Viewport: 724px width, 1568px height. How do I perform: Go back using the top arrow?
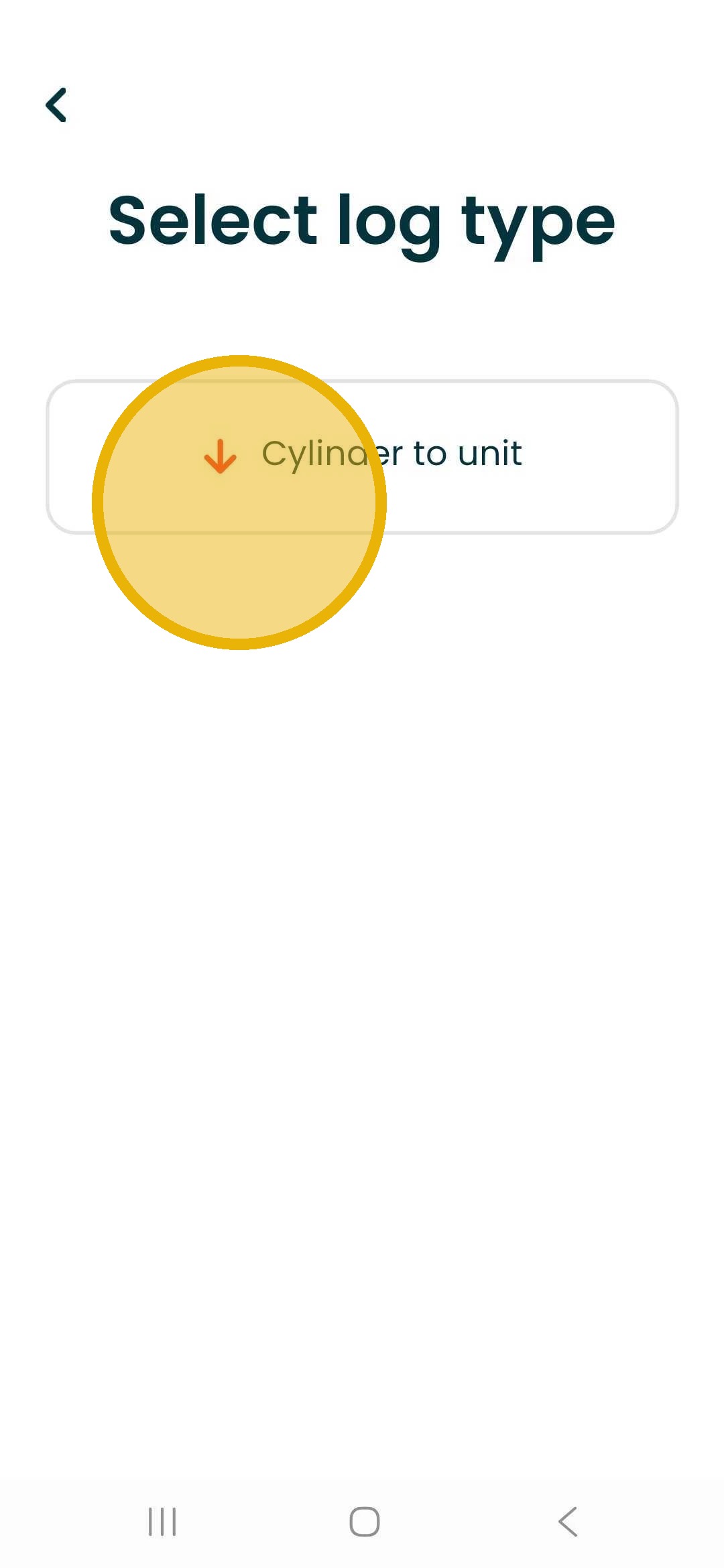56,105
